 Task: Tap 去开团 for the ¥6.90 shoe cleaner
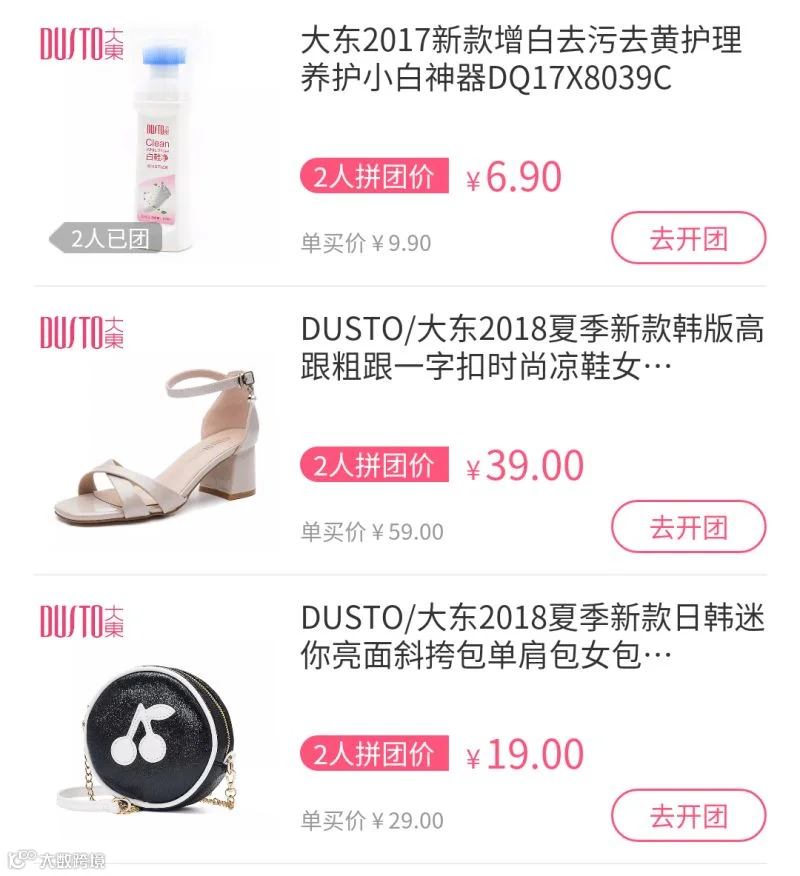point(688,238)
